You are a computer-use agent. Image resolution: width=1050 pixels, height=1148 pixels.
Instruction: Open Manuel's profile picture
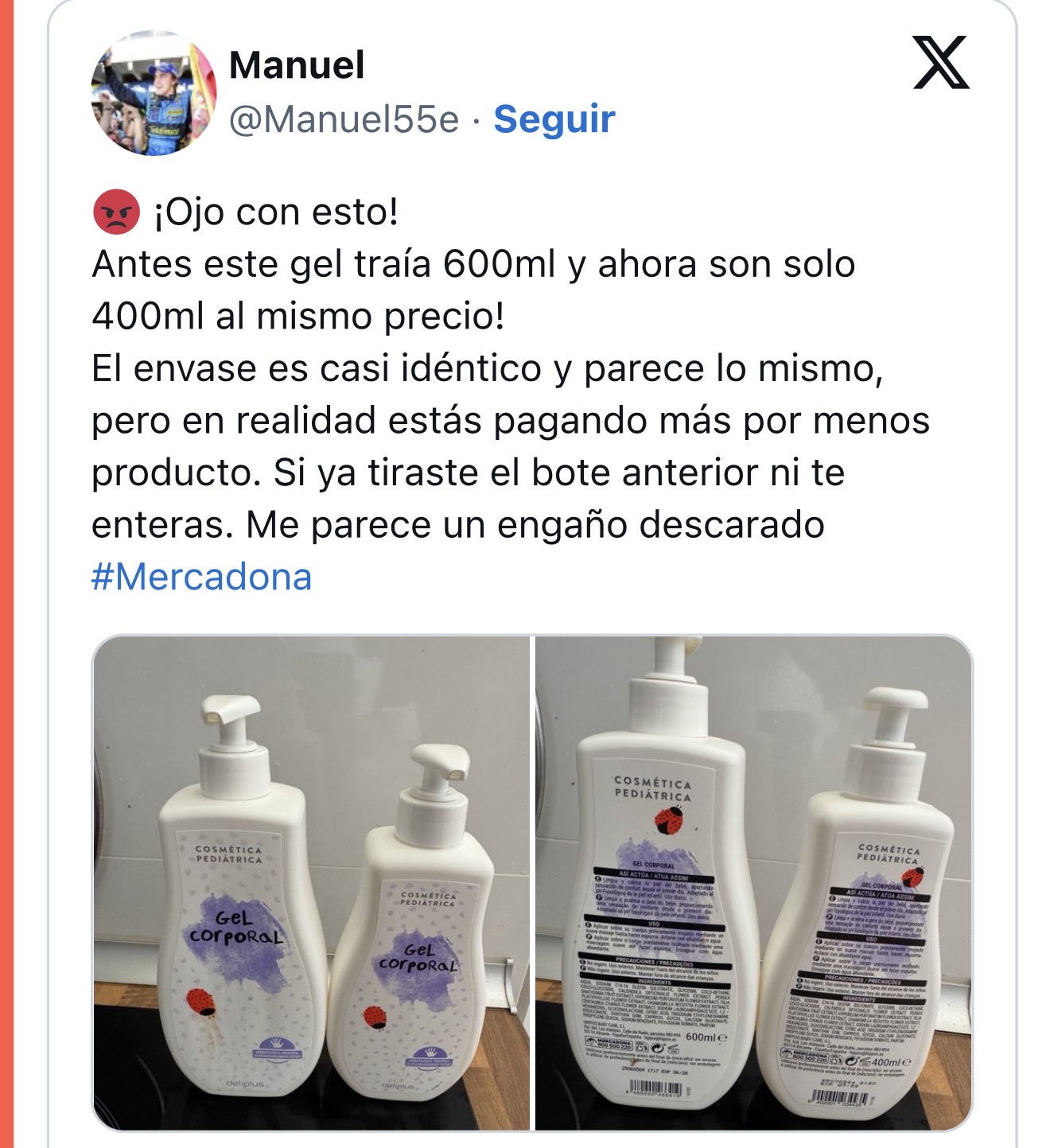tap(154, 94)
